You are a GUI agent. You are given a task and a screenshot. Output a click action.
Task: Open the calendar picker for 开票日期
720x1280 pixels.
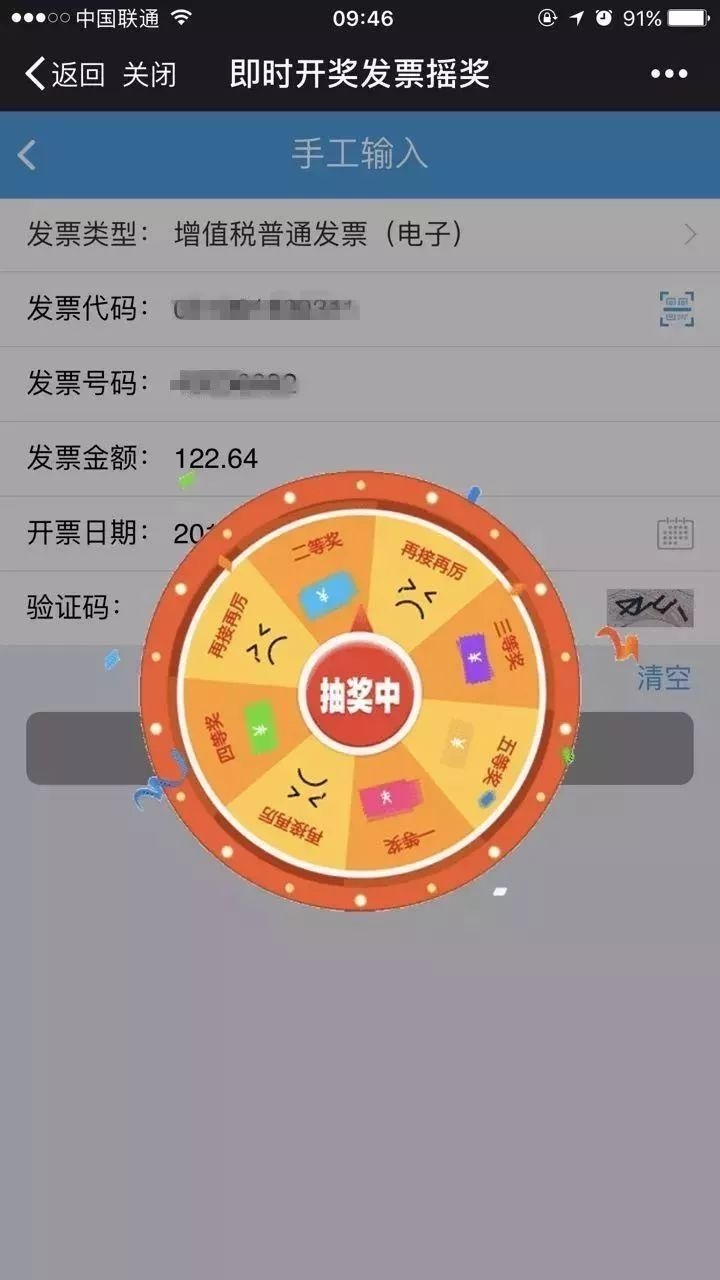click(x=675, y=533)
